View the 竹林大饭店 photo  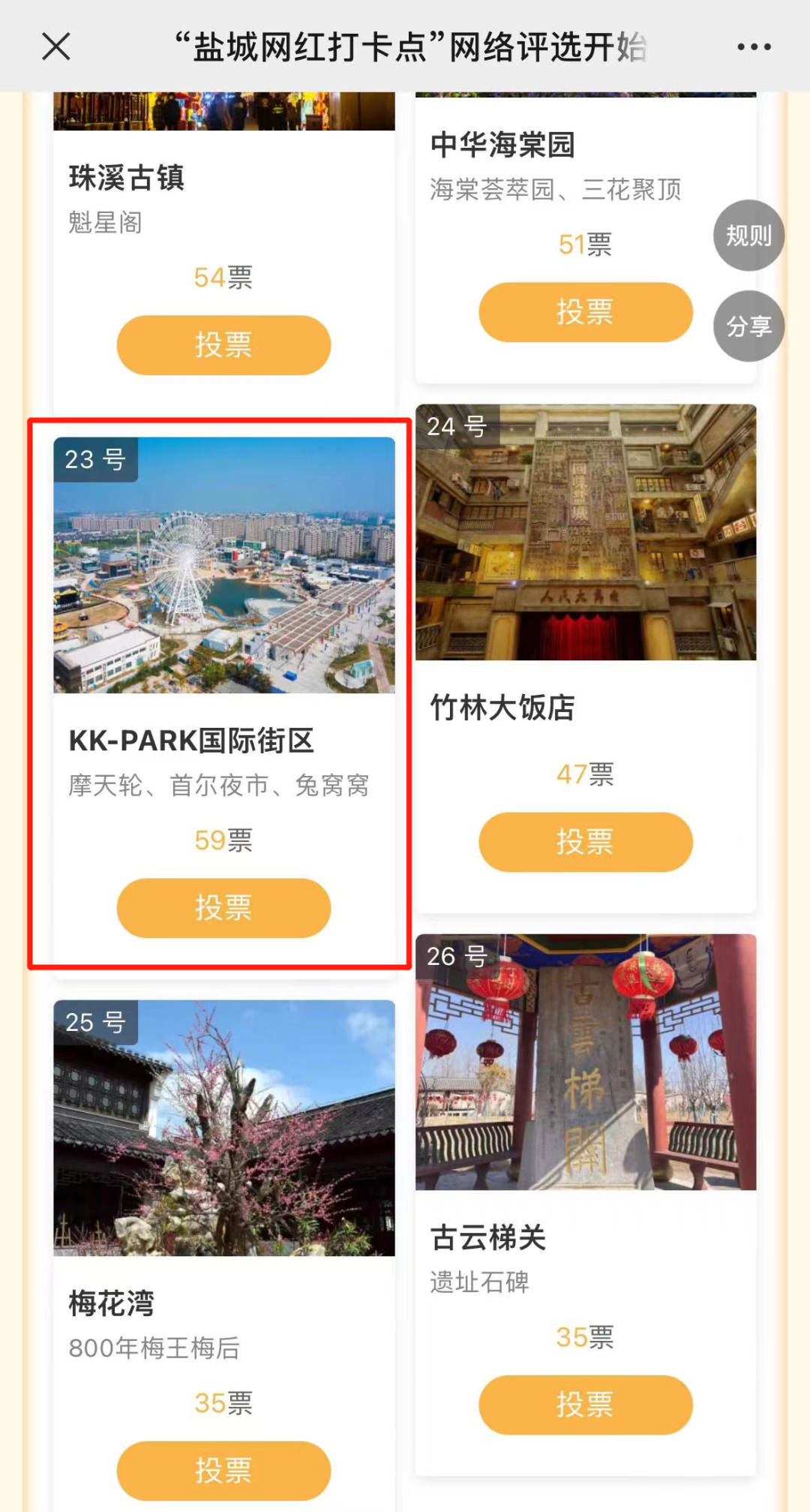click(585, 532)
